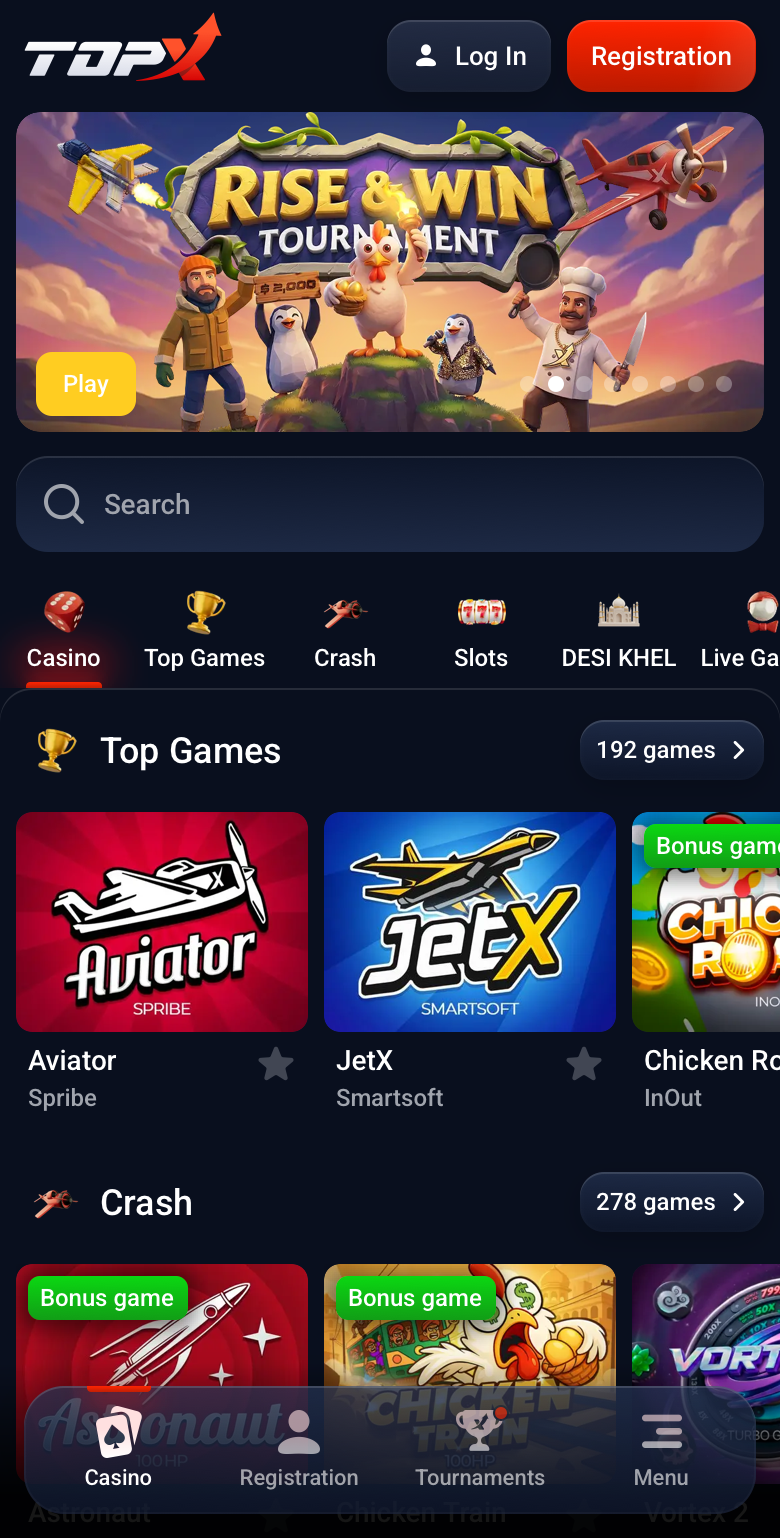
Task: Open the Slots category tab
Action: click(x=481, y=630)
